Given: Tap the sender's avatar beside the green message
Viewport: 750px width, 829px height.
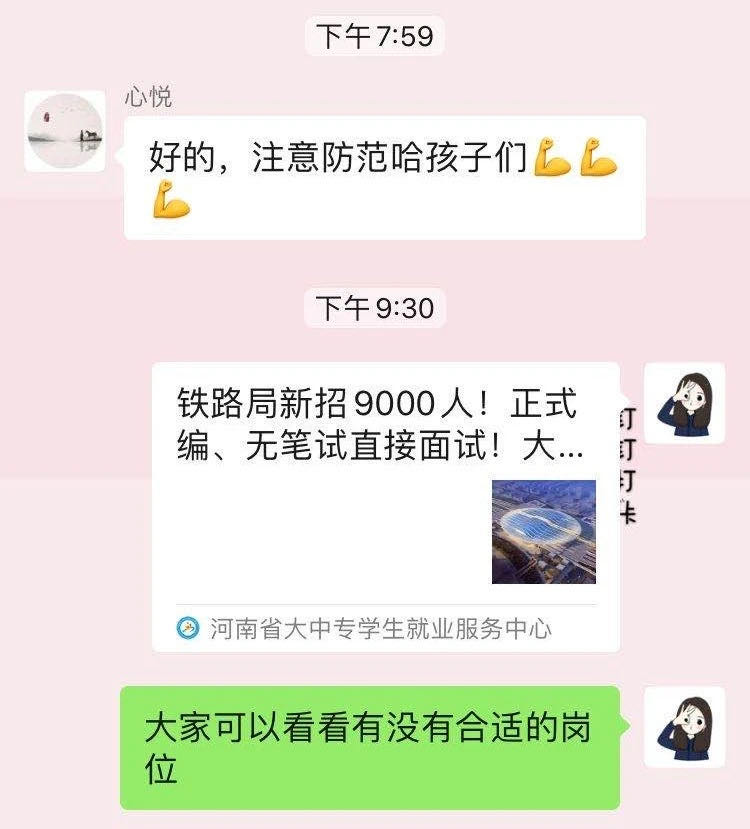Looking at the screenshot, I should point(684,727).
